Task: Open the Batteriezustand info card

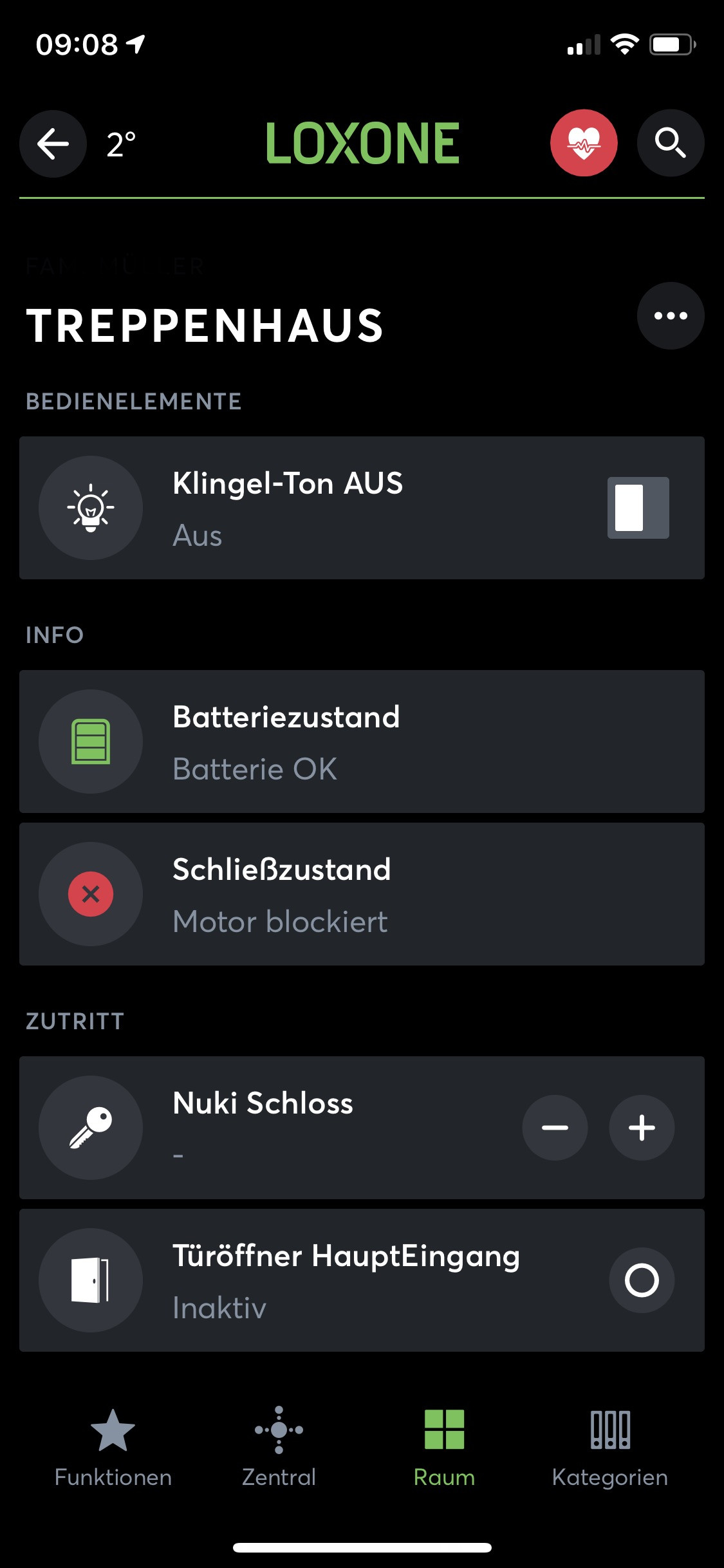Action: [362, 742]
